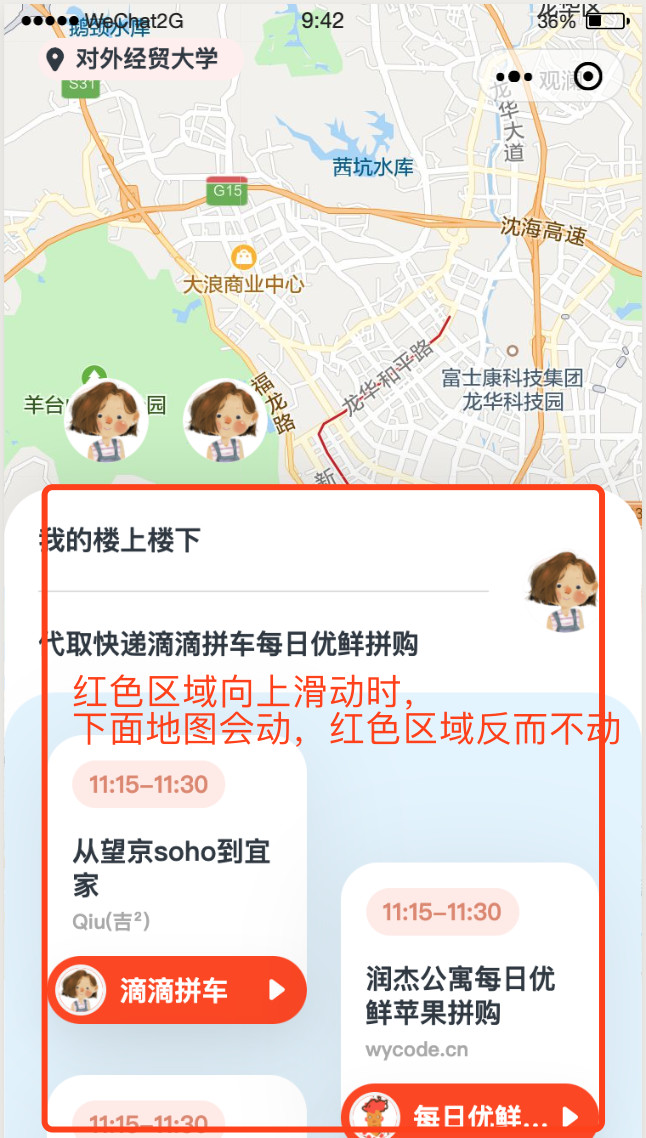Select the 每日优鲜 orange button
646x1138 pixels.
click(x=470, y=1114)
